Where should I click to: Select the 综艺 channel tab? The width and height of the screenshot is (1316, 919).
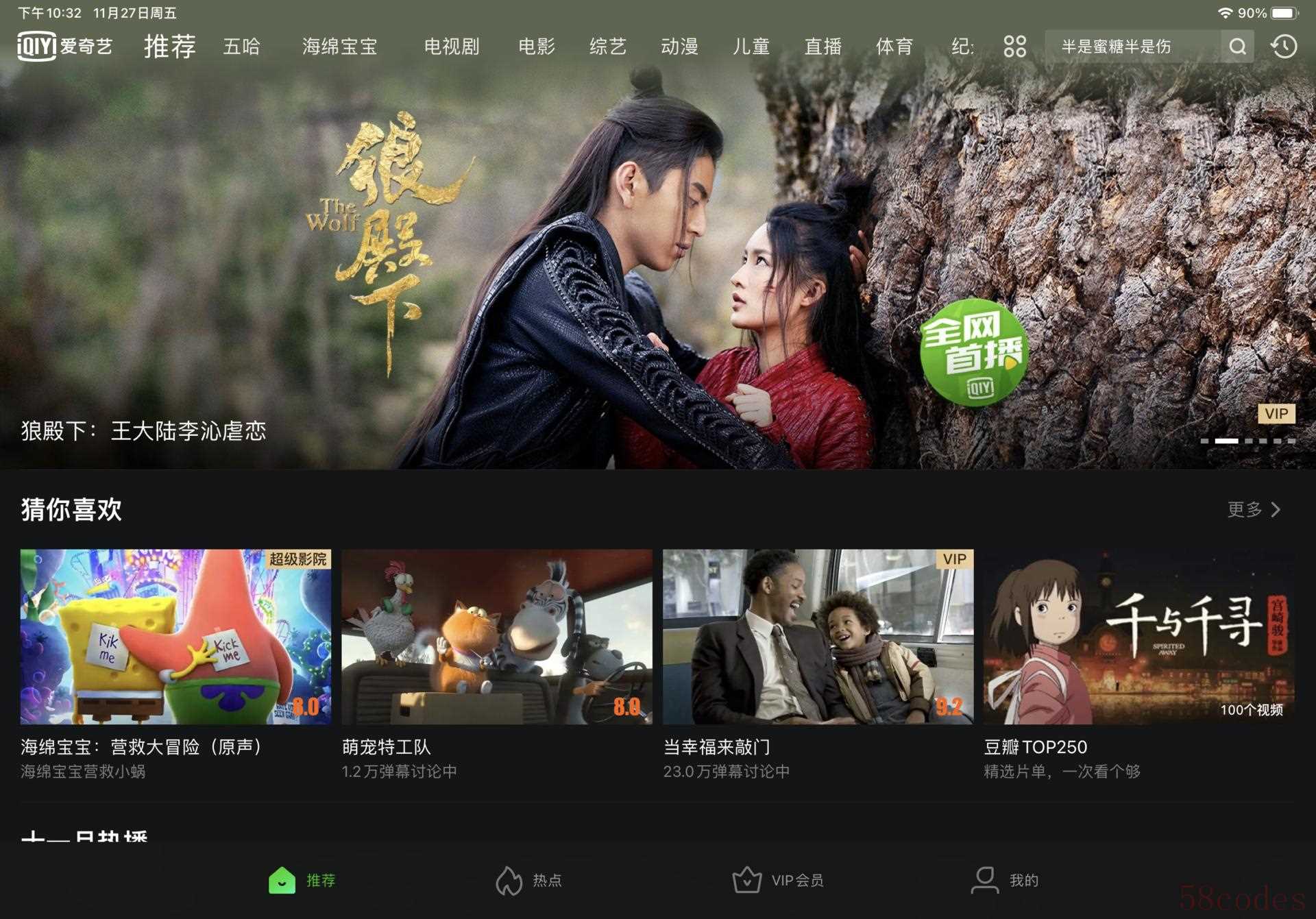[x=608, y=47]
